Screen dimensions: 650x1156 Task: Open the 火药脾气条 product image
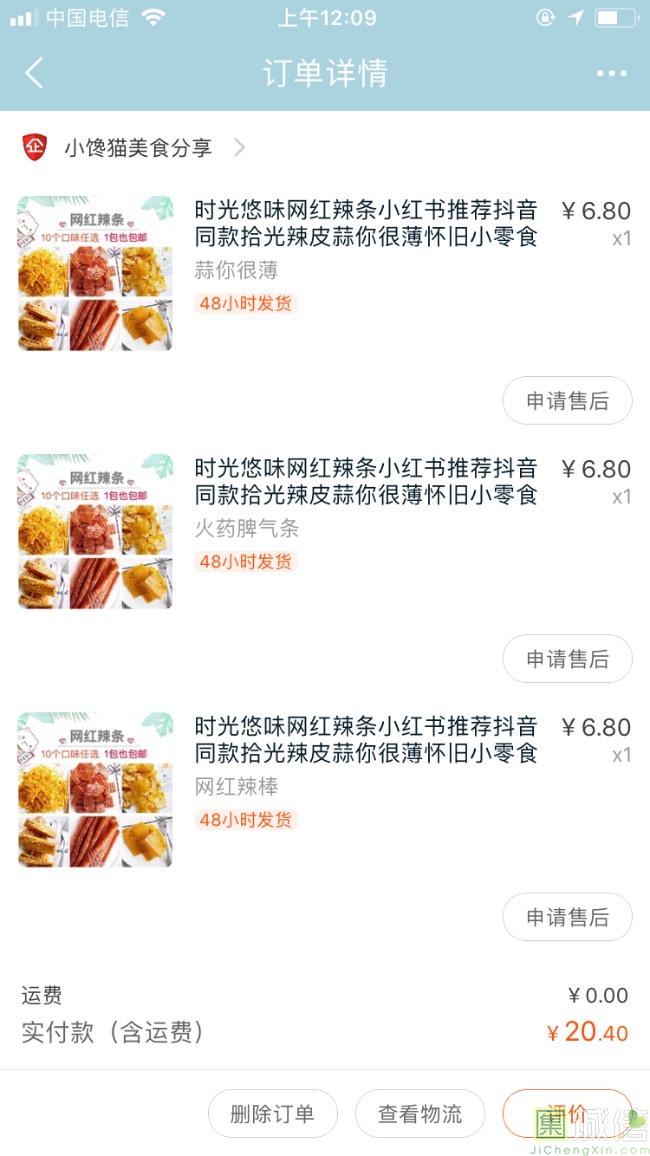click(x=96, y=531)
